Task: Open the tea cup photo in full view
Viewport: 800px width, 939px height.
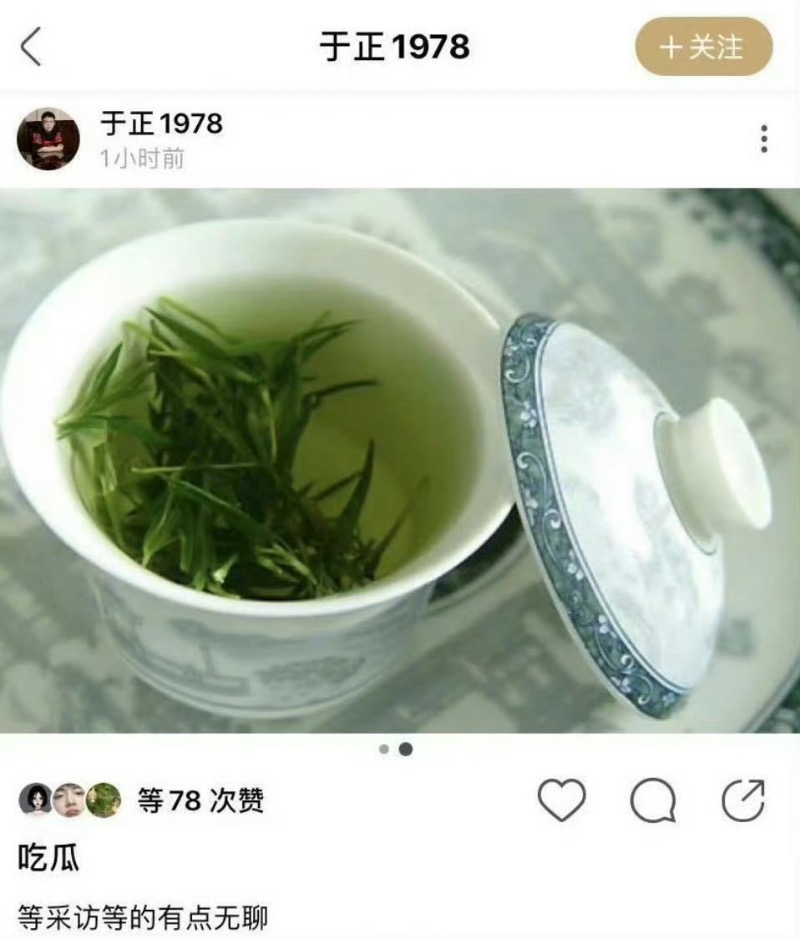Action: 400,460
